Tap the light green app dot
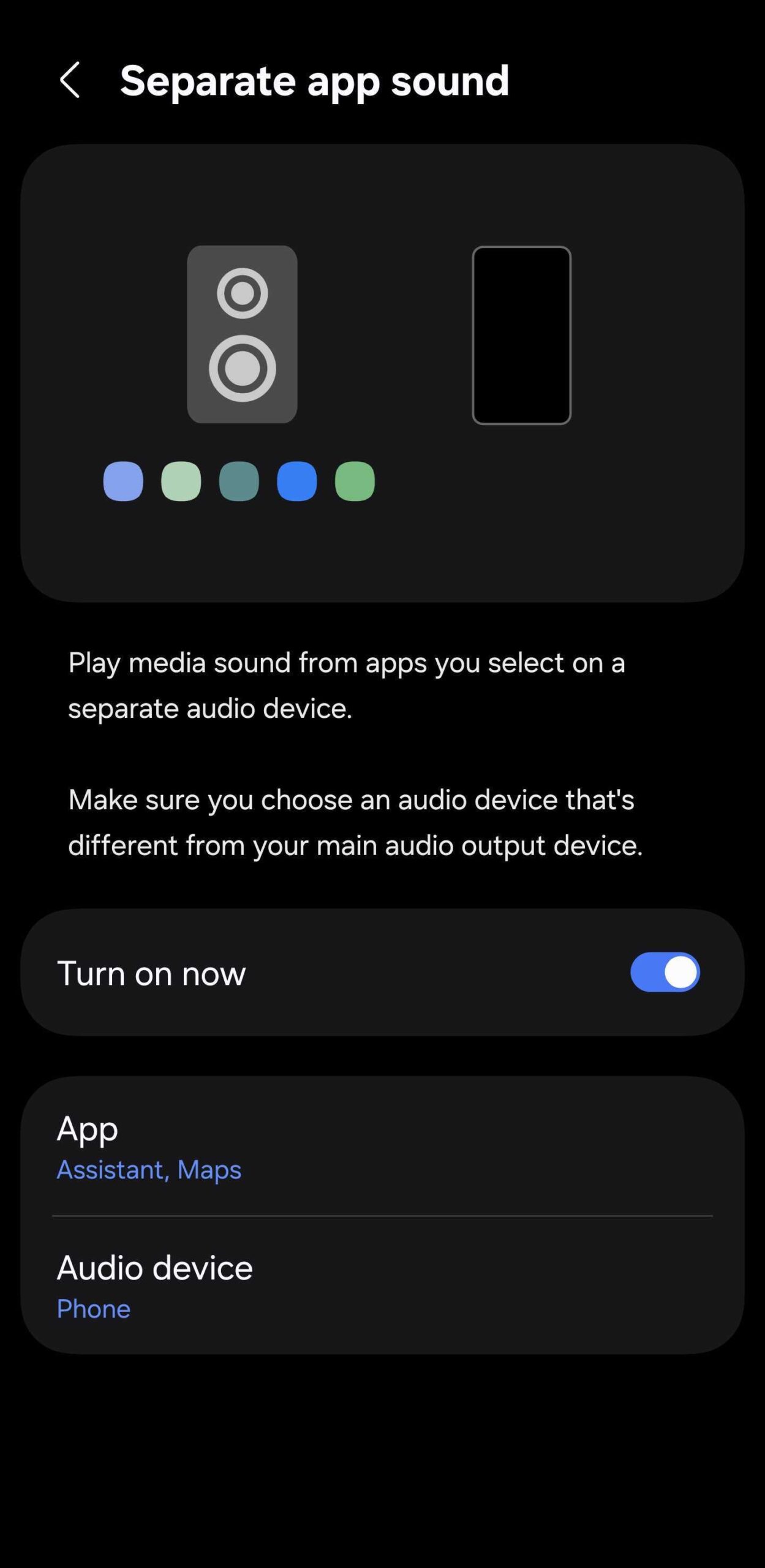This screenshot has width=765, height=1568. 181,481
